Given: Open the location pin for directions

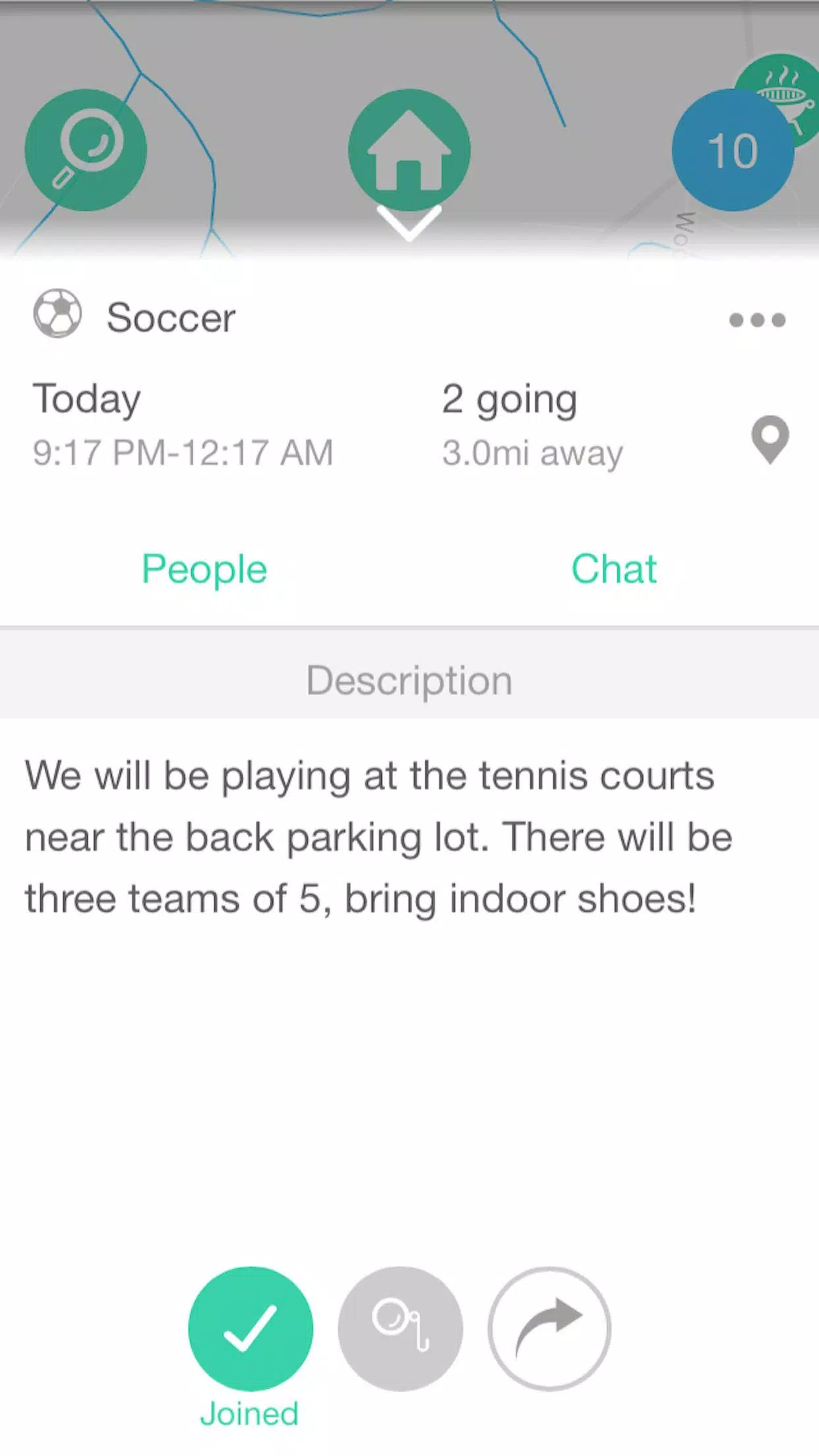Looking at the screenshot, I should (770, 440).
